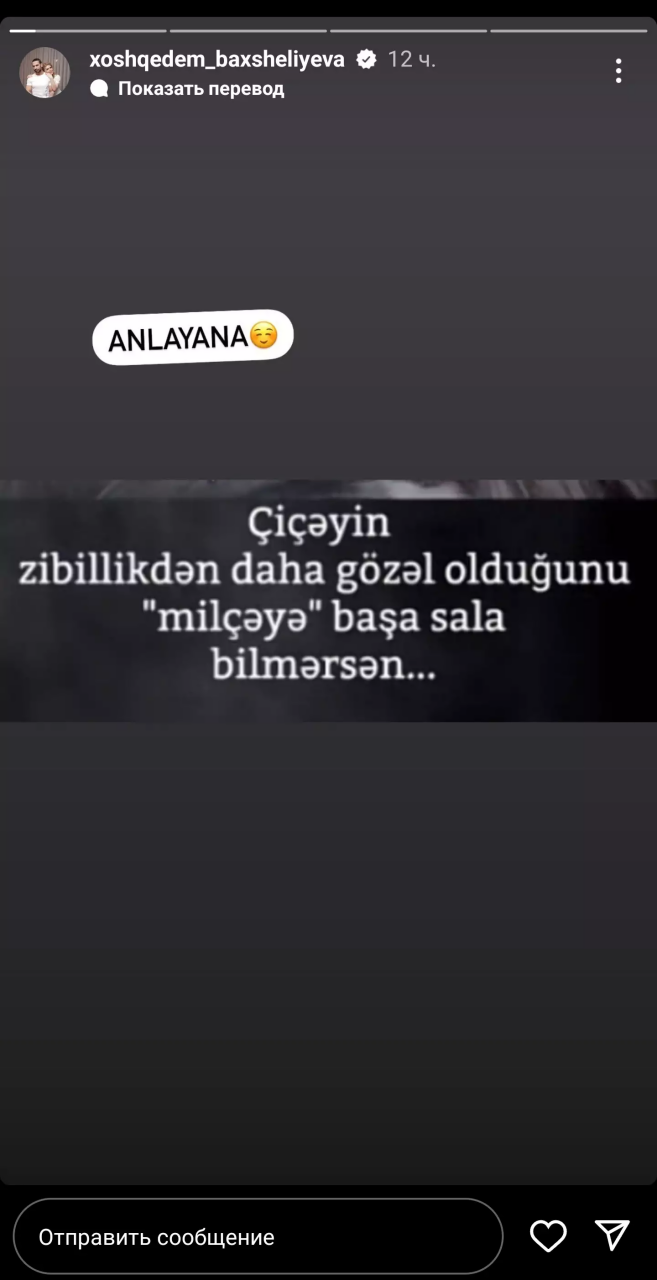Open the story overflow menu
Image resolution: width=657 pixels, height=1280 pixels.
coord(618,71)
